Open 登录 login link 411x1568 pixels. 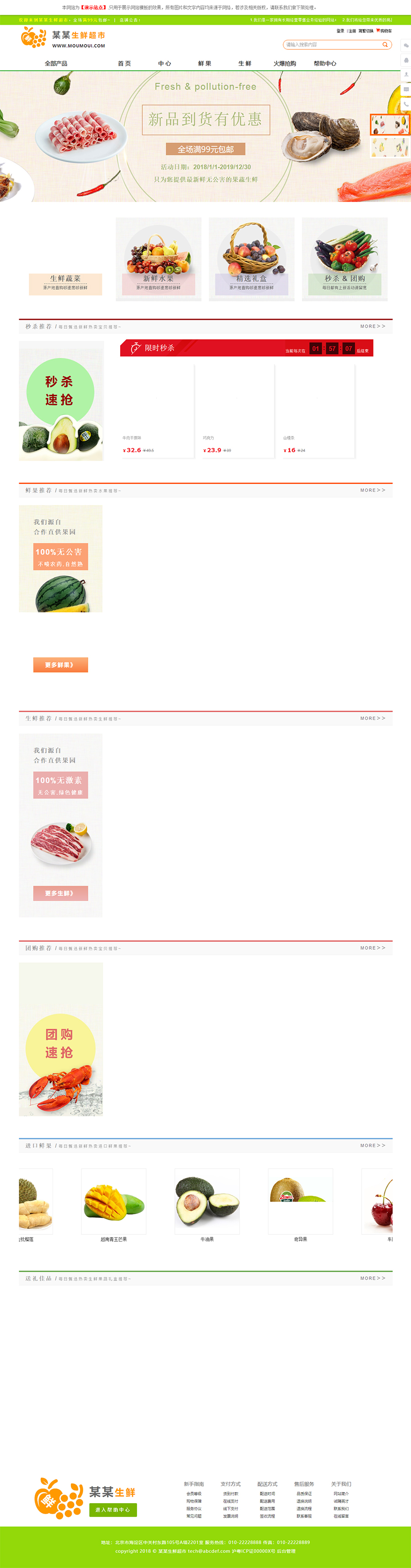pyautogui.click(x=340, y=31)
